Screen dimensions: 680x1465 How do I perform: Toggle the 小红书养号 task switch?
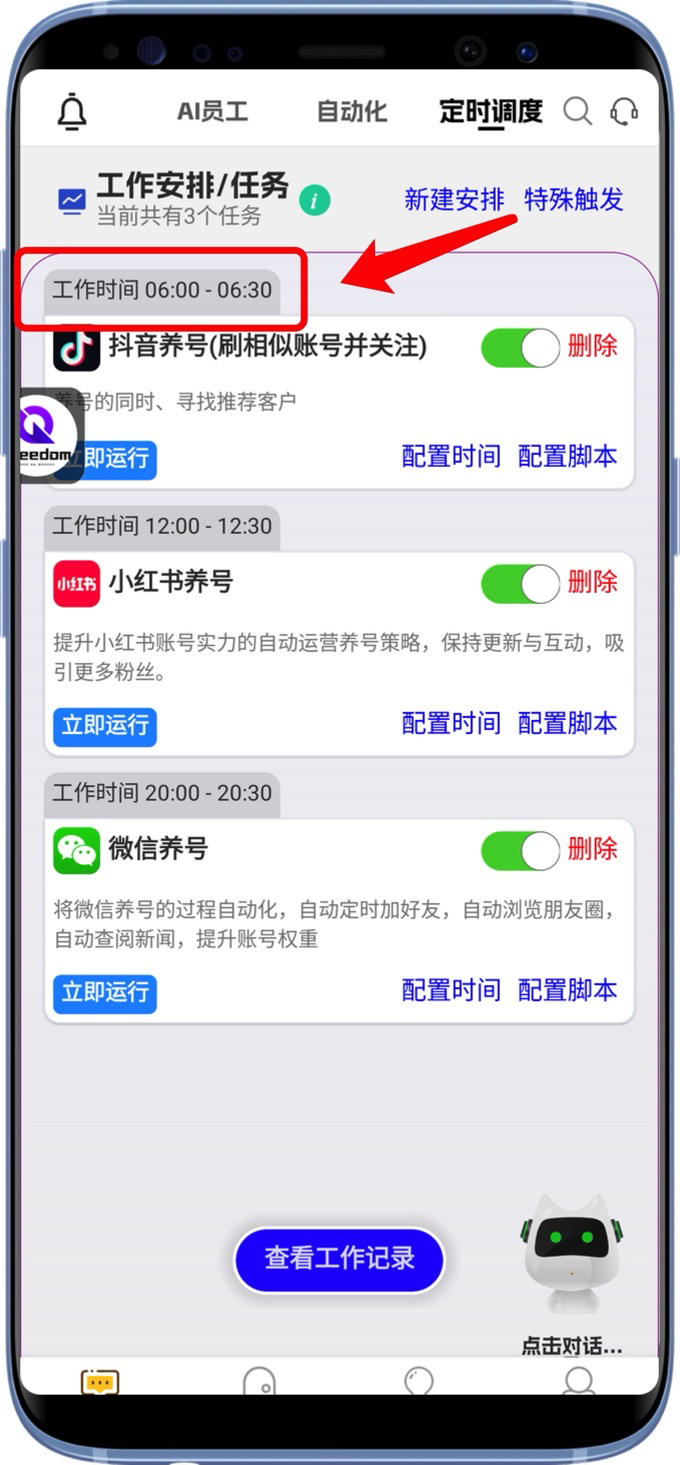pyautogui.click(x=520, y=584)
